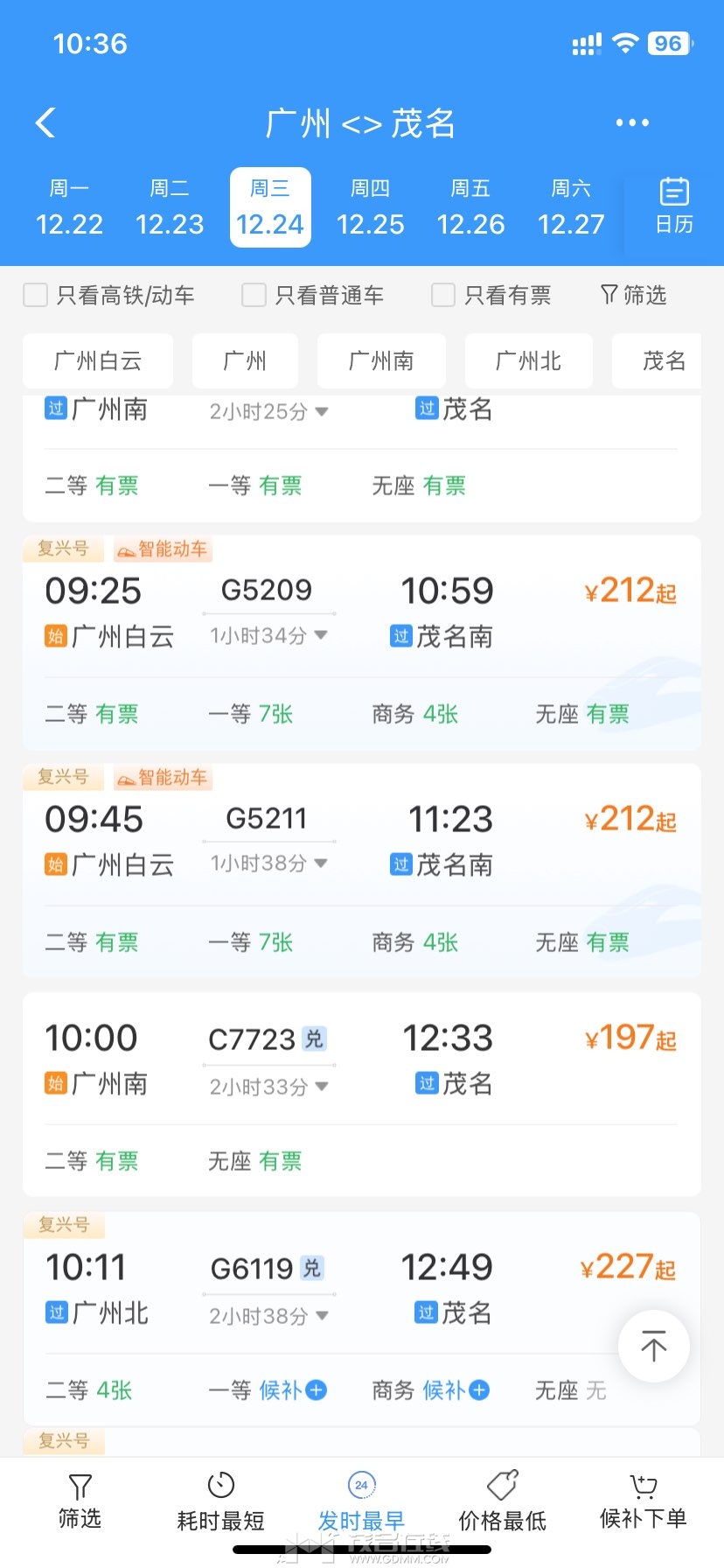Tick the 只看有票 checkbox
Image resolution: width=724 pixels, height=1568 pixels.
click(x=443, y=295)
